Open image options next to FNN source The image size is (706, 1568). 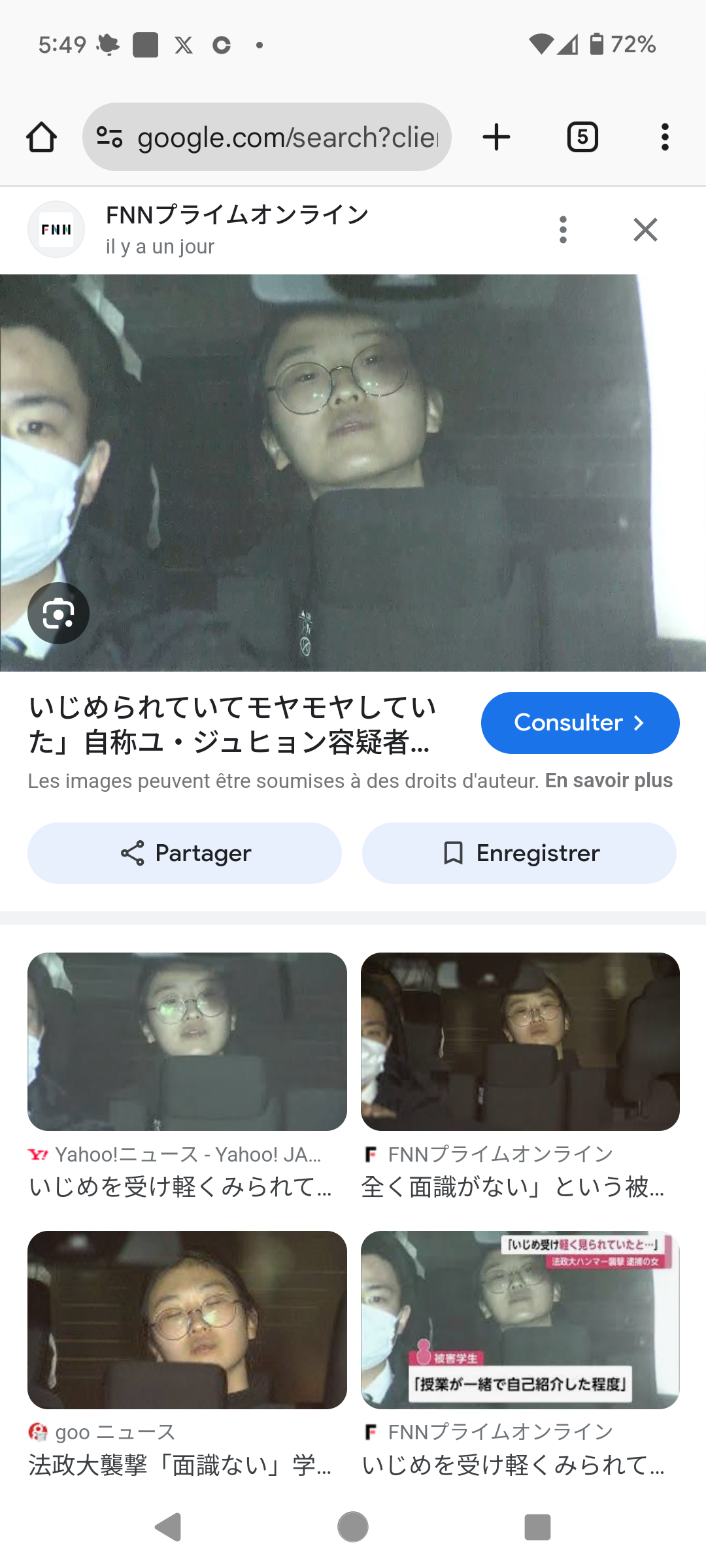click(563, 230)
